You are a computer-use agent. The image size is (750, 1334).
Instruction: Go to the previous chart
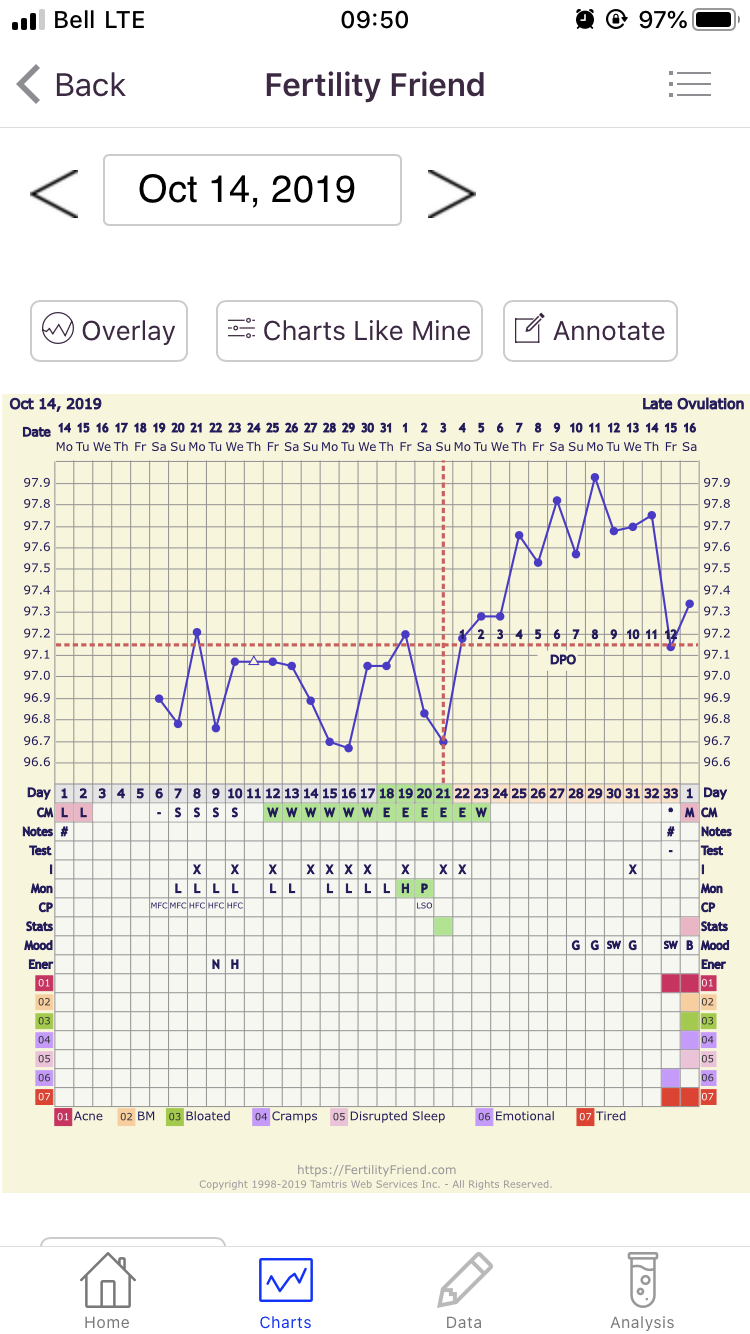54,191
